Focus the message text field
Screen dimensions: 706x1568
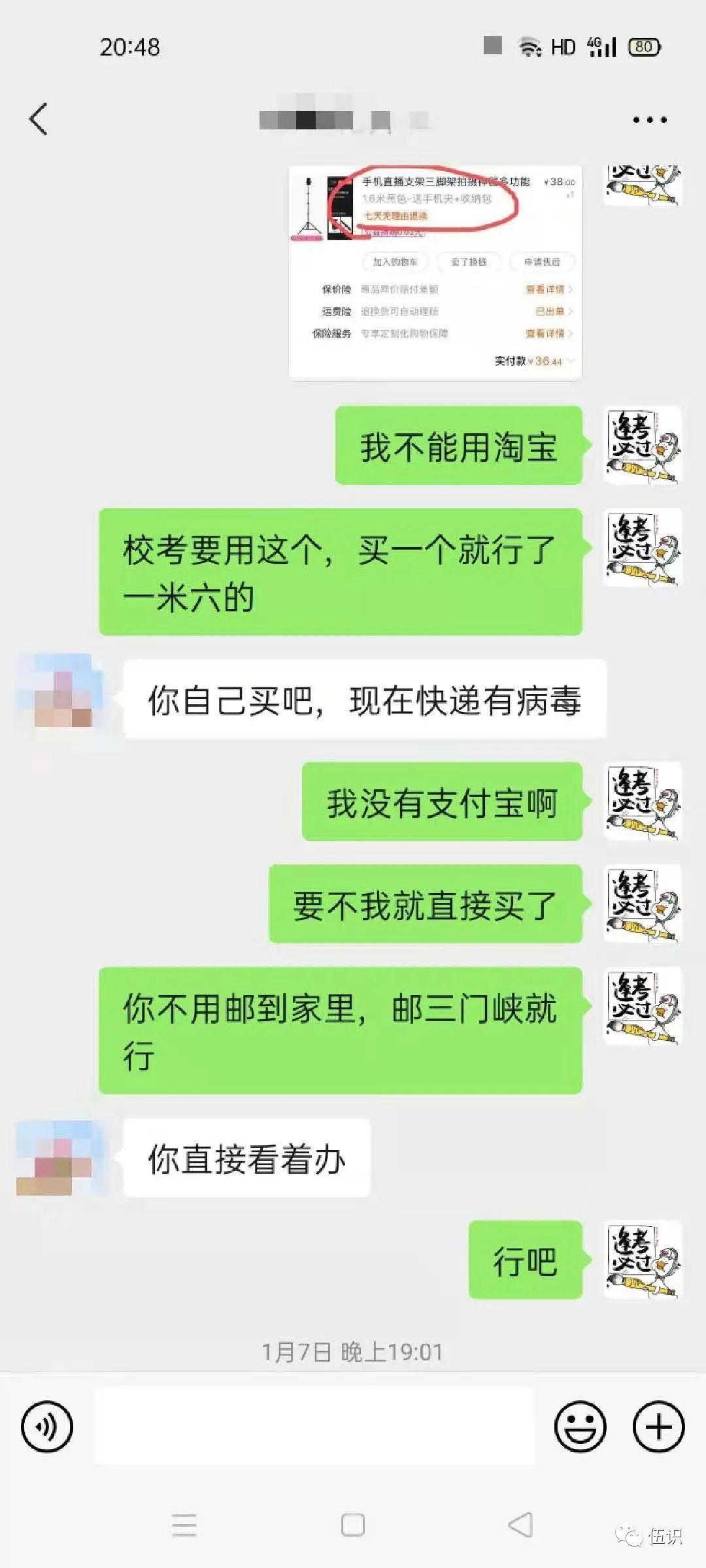click(x=314, y=1427)
